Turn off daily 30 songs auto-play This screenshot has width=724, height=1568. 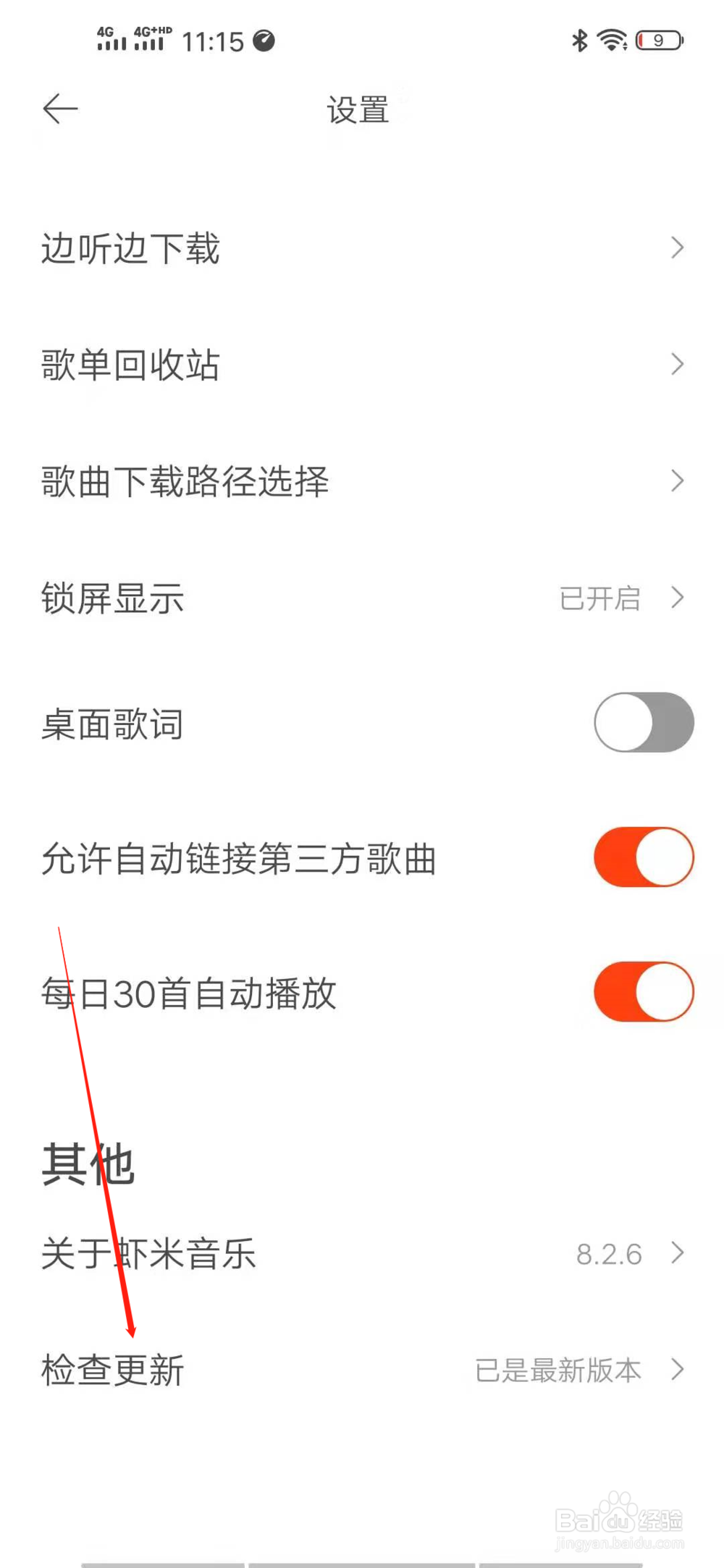point(643,991)
